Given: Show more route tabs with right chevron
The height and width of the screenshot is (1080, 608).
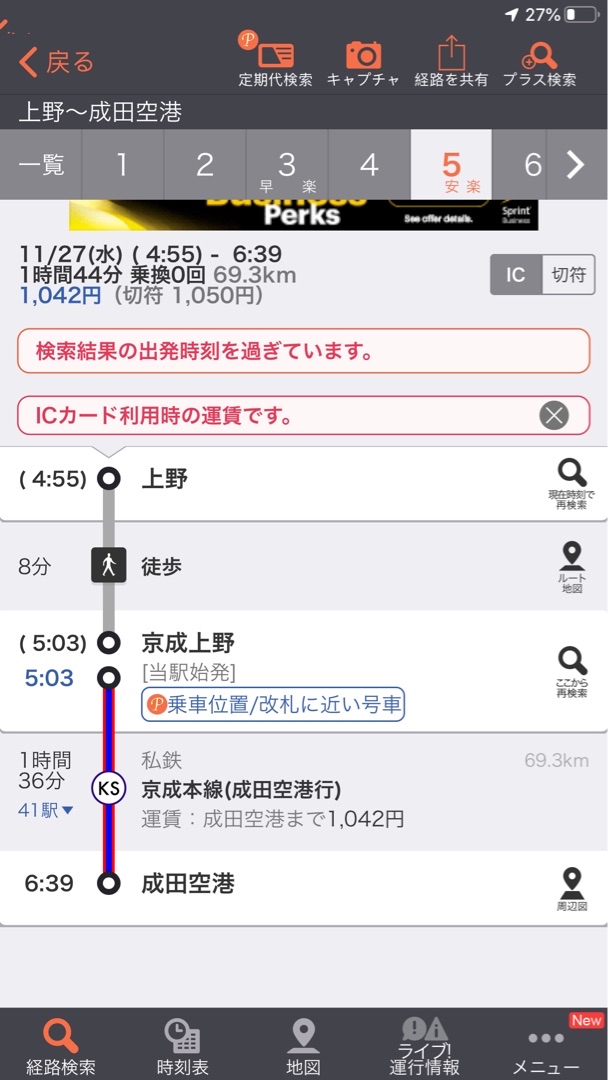Looking at the screenshot, I should pyautogui.click(x=575, y=165).
